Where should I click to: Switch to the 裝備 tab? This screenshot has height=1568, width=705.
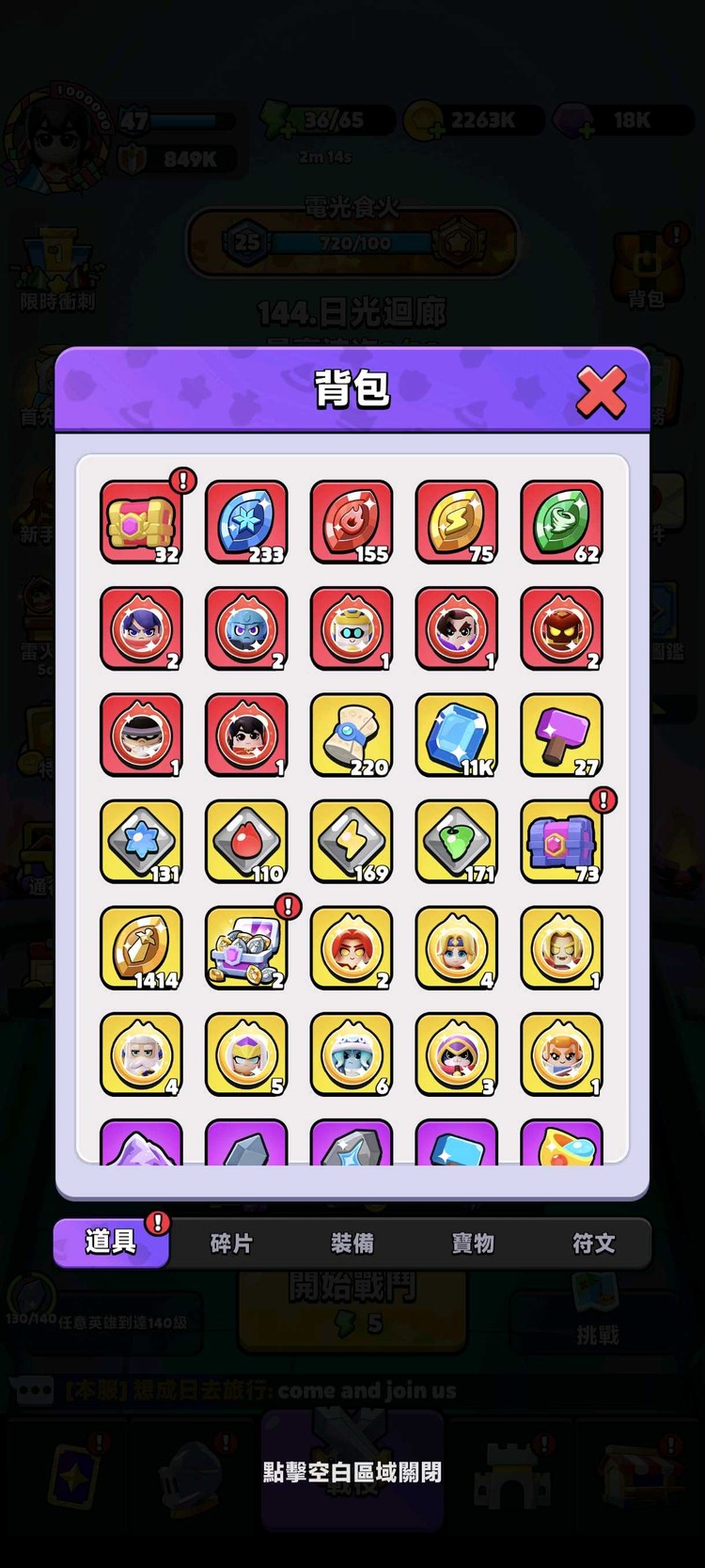point(352,1243)
